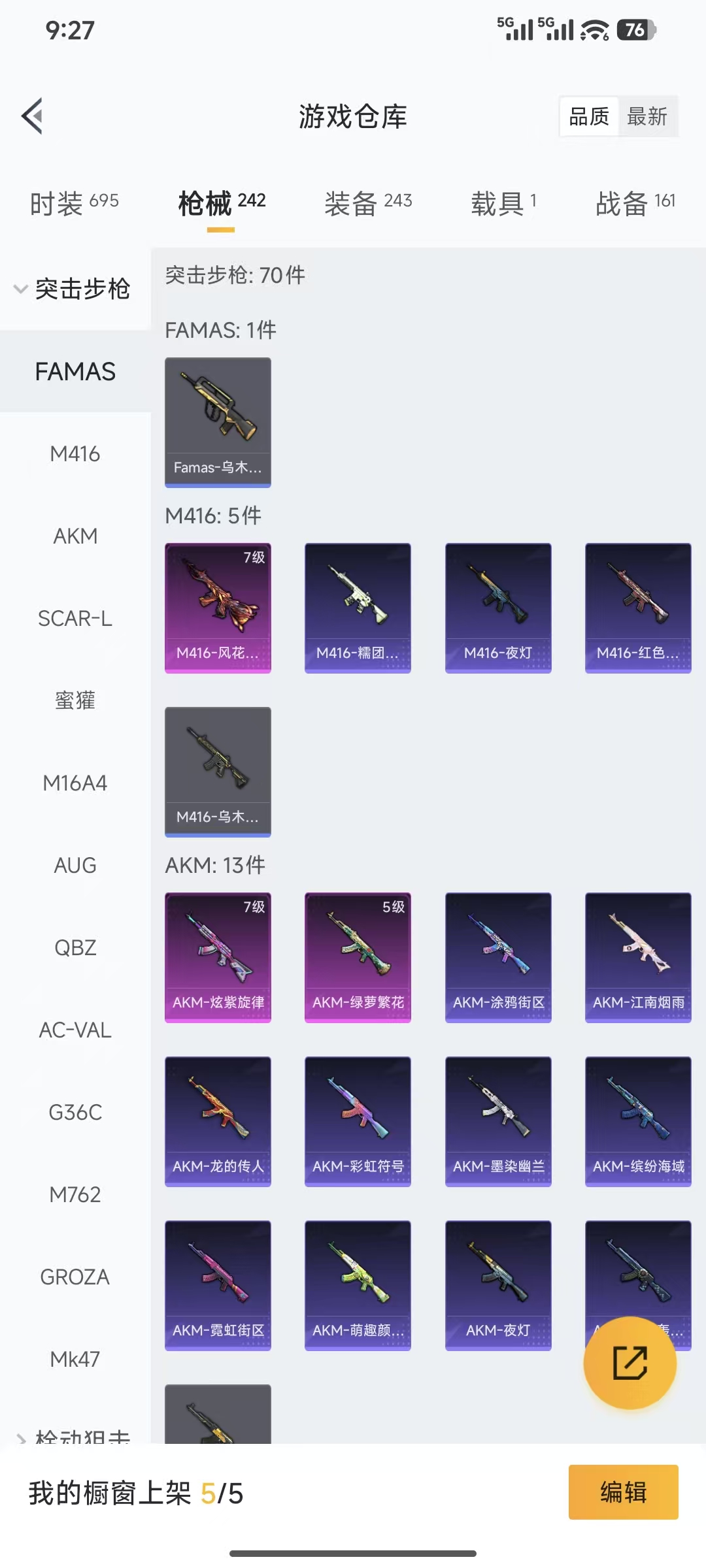
Task: Open the AKM-炫紫旋律 skin
Action: 218,956
